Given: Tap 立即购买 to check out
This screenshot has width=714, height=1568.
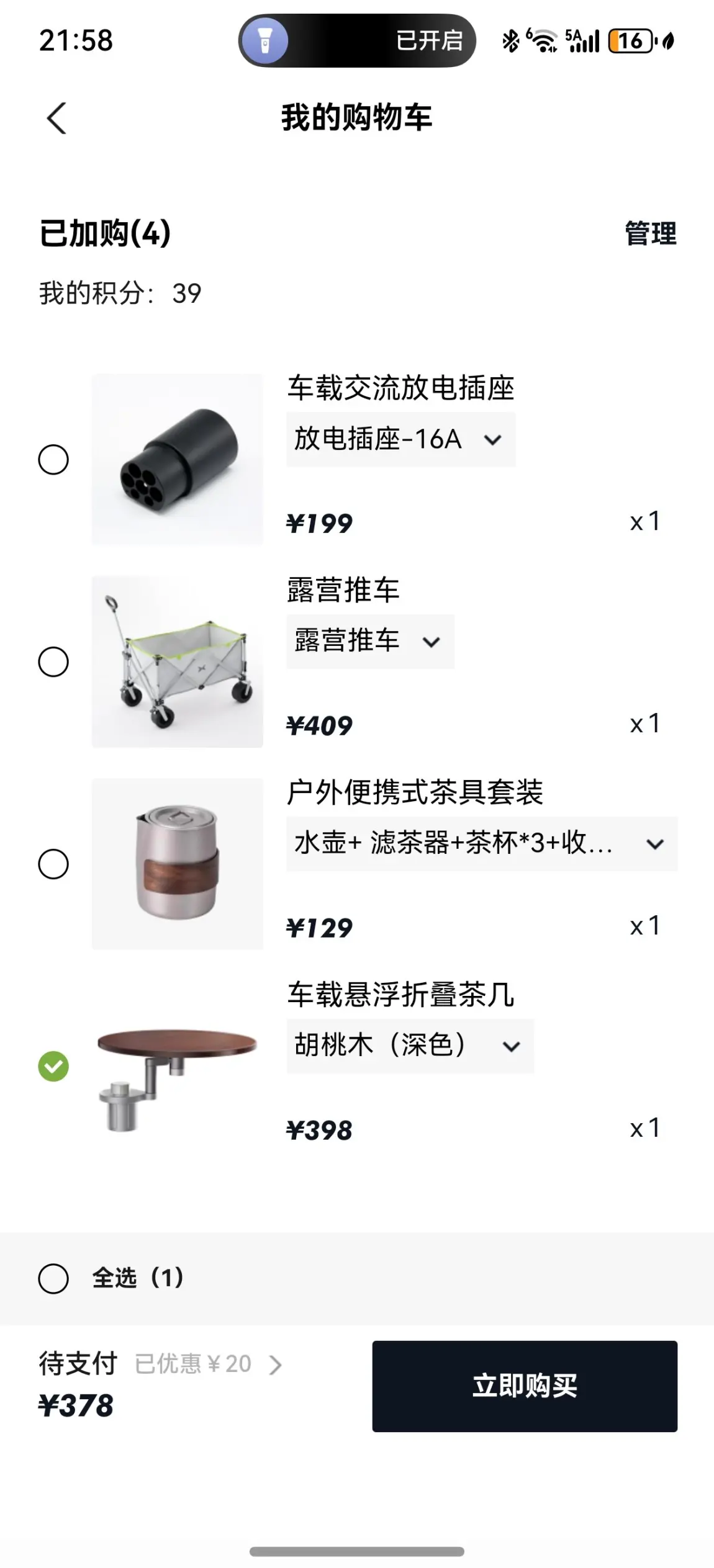Looking at the screenshot, I should (525, 1386).
